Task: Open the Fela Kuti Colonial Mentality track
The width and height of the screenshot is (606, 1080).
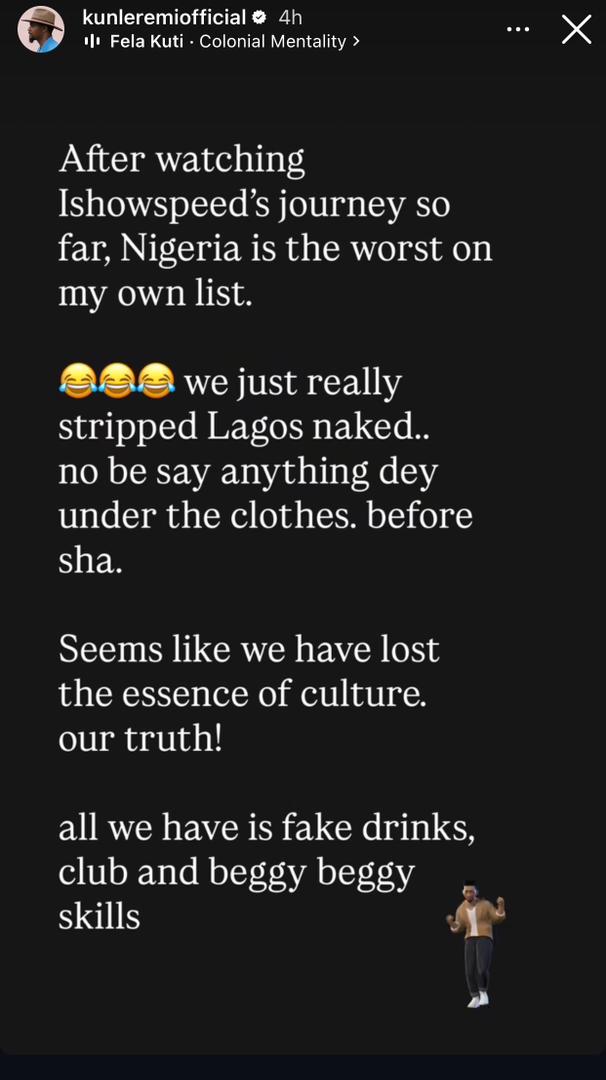Action: pyautogui.click(x=228, y=42)
